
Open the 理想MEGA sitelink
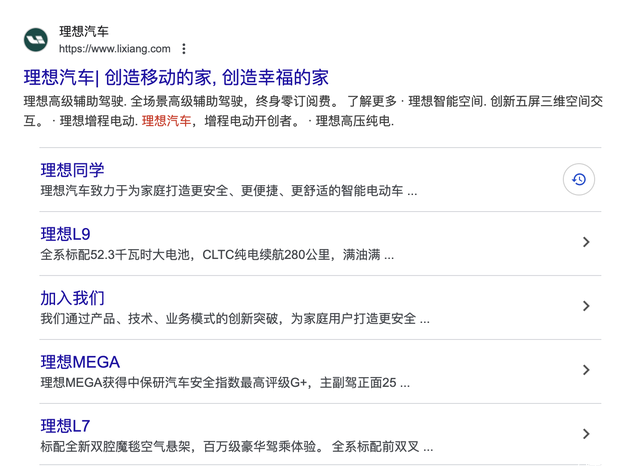tap(80, 362)
